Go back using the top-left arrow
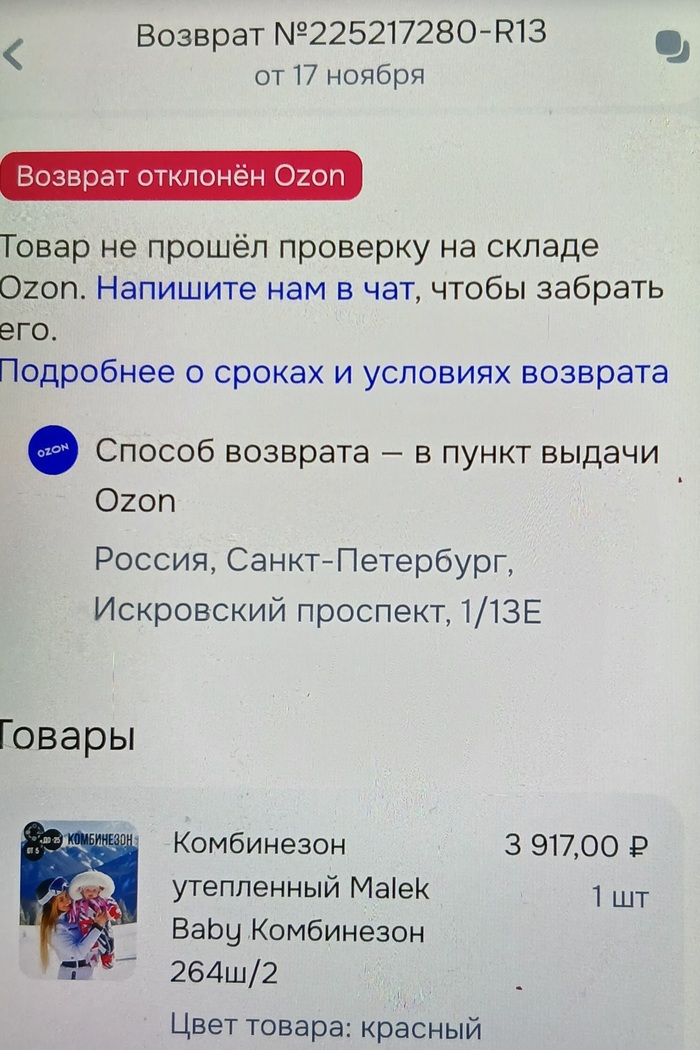 click(14, 54)
